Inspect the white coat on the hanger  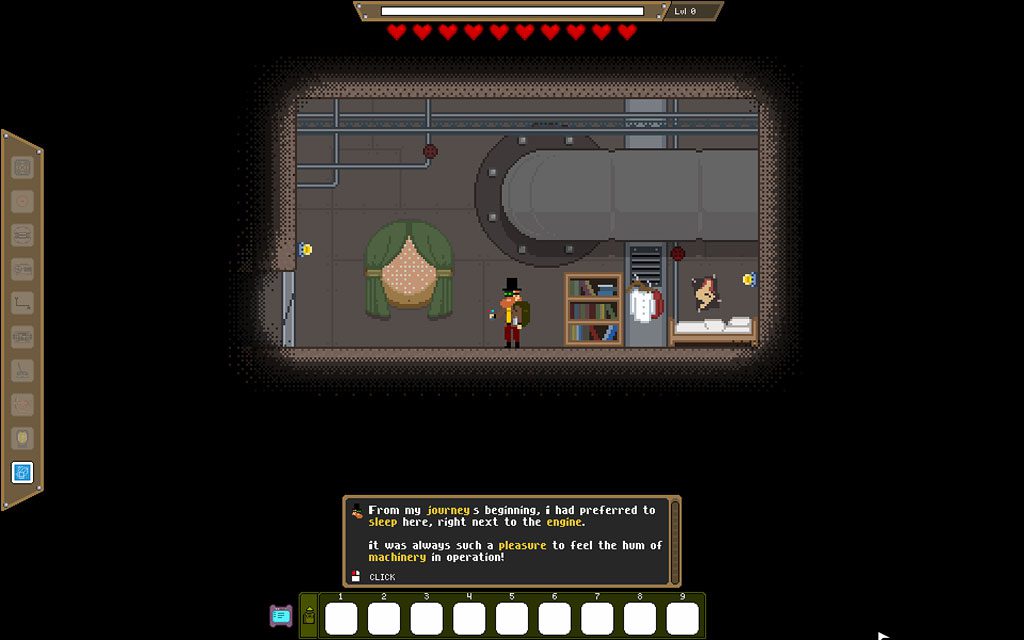643,303
